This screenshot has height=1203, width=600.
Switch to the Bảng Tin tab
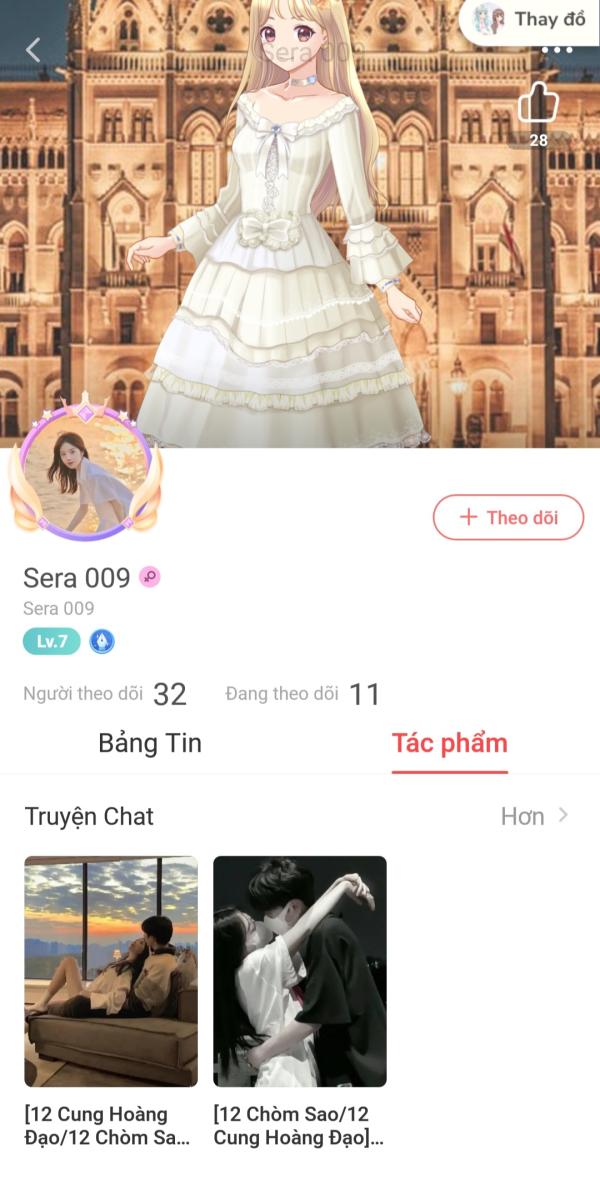click(x=150, y=743)
